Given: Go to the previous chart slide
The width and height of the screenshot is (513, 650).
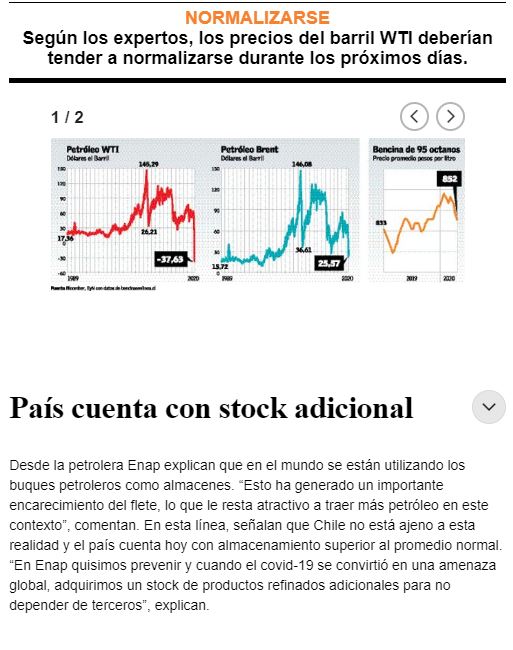Looking at the screenshot, I should click(x=414, y=116).
